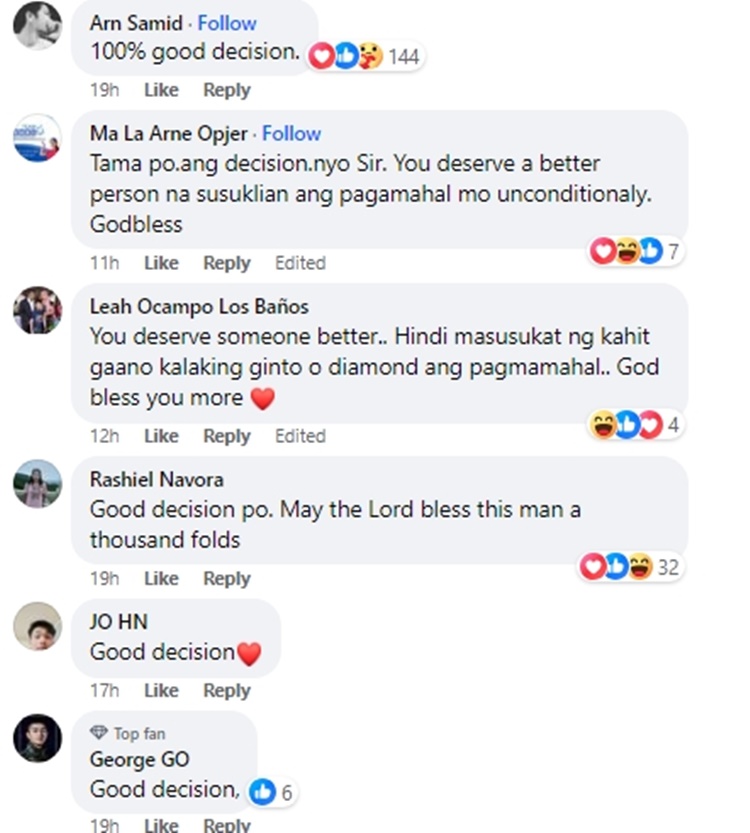
Task: Reply to Arn Samid's comment
Action: click(x=226, y=90)
